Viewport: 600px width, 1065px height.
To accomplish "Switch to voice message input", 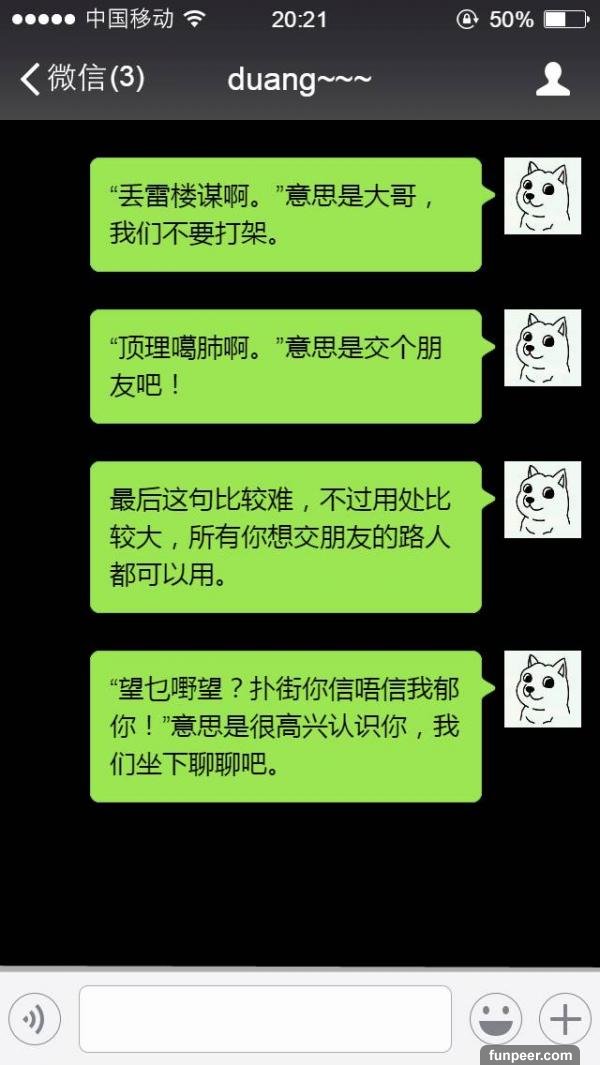I will point(35,1019).
